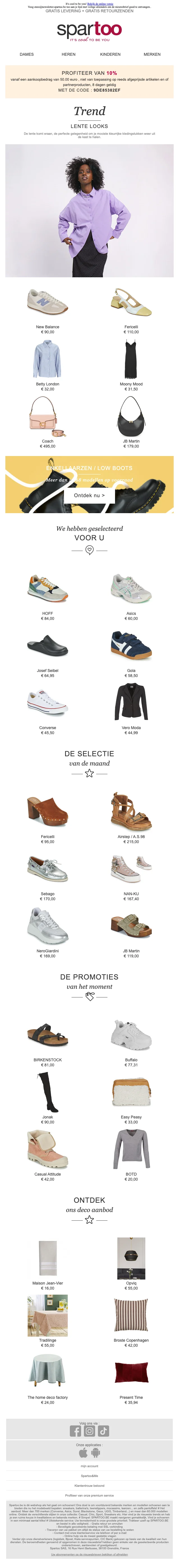Visit Spartoo's Instagram profile
Viewport: 179px width, 1568px height.
(89, 1431)
